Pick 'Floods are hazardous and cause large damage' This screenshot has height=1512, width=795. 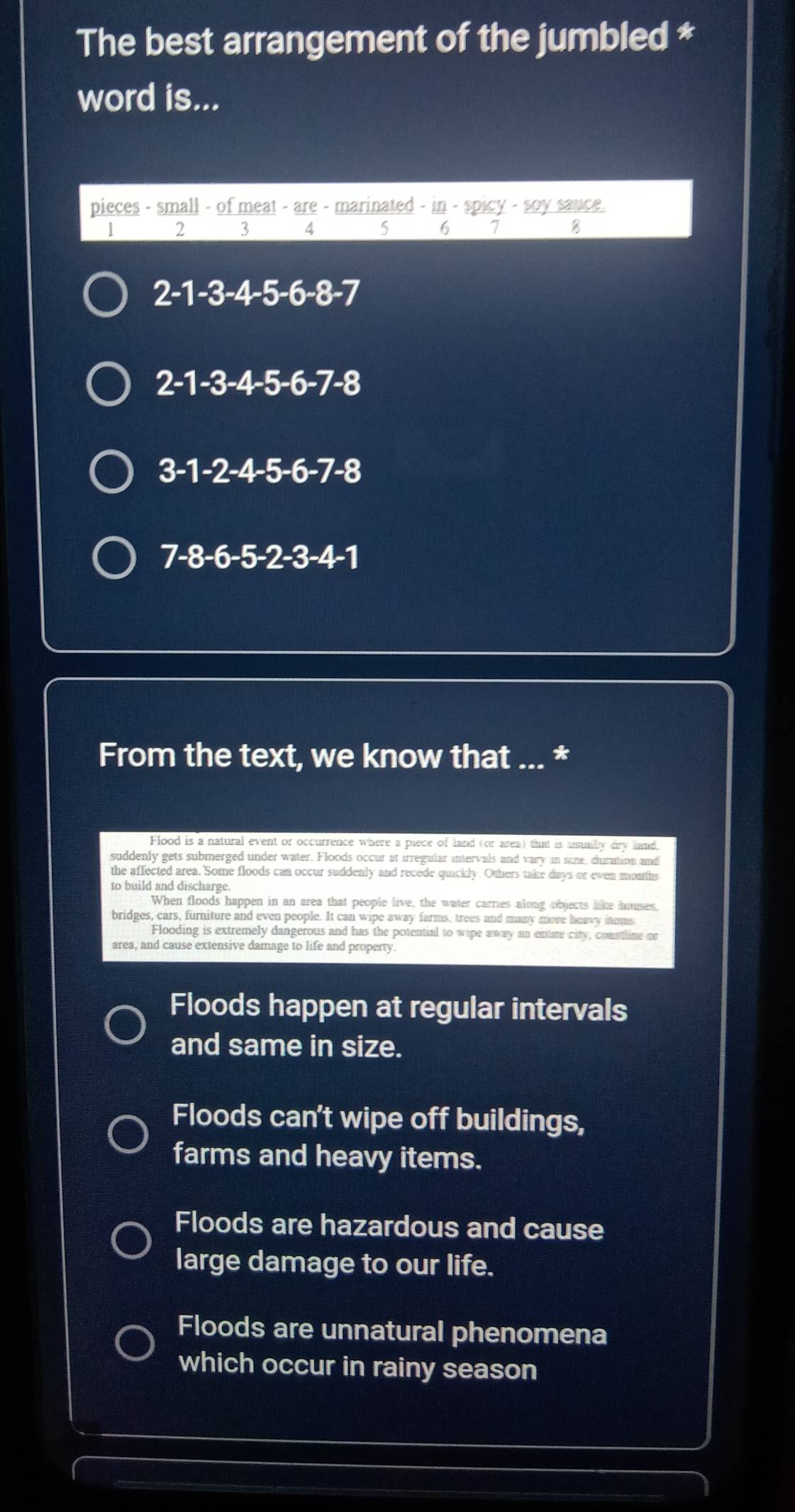[132, 1240]
